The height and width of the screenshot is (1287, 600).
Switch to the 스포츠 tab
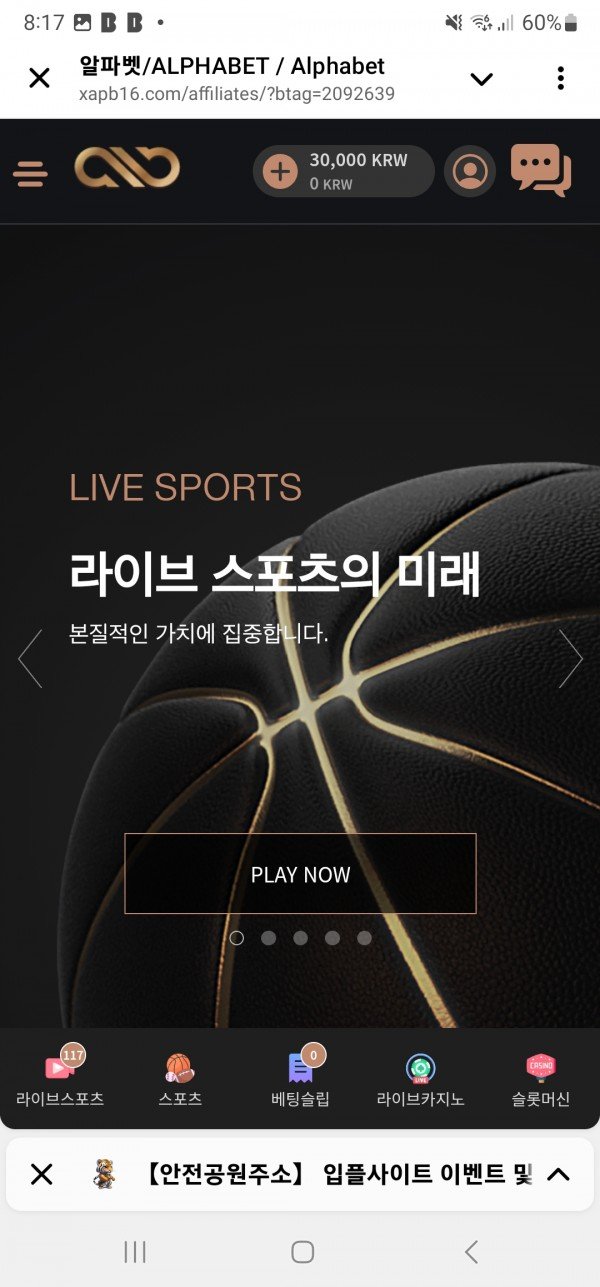[180, 1080]
